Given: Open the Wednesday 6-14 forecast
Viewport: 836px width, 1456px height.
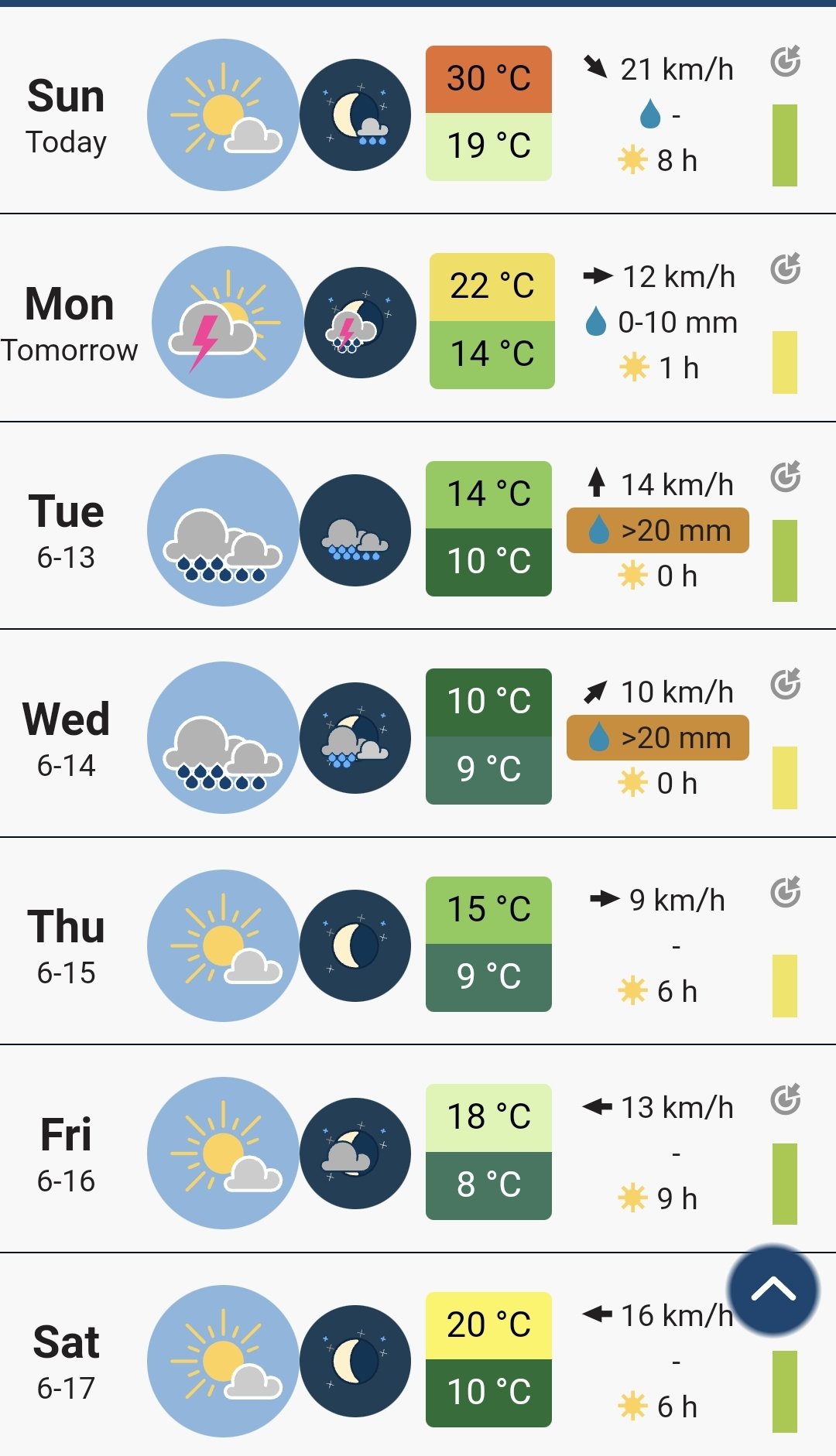Looking at the screenshot, I should pyautogui.click(x=418, y=733).
